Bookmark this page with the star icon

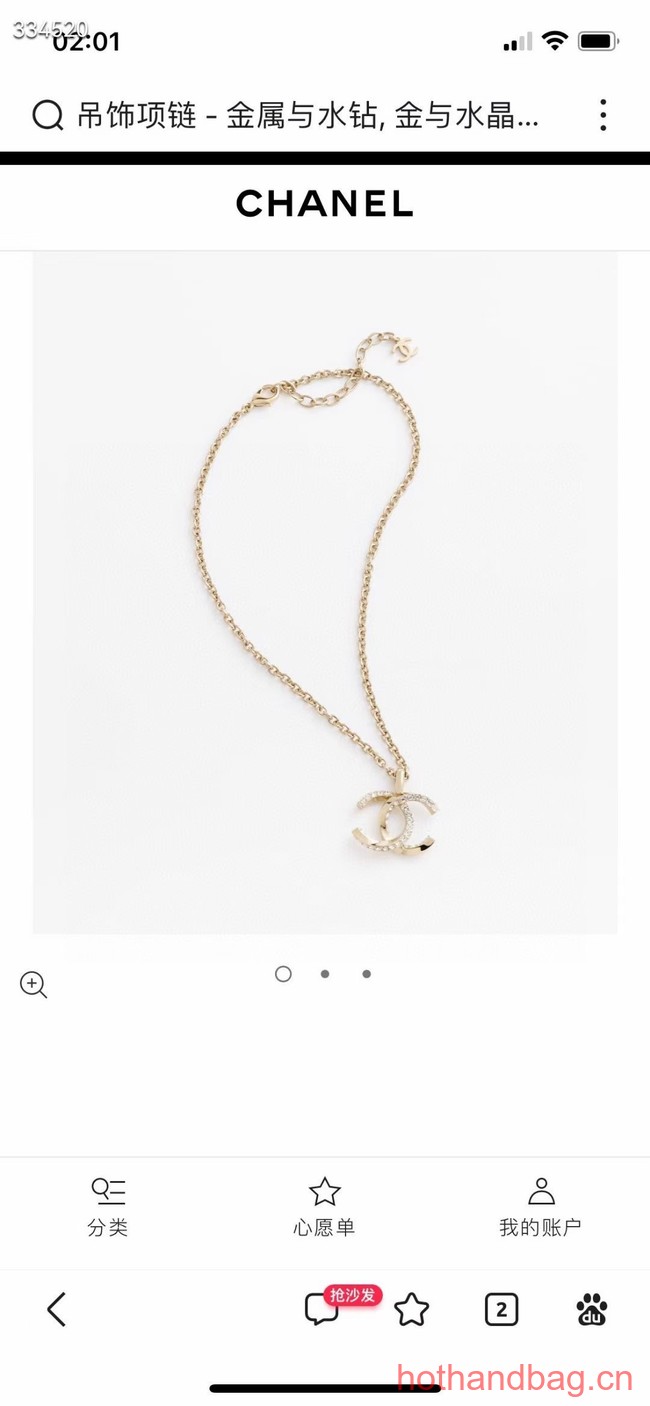pos(411,1310)
